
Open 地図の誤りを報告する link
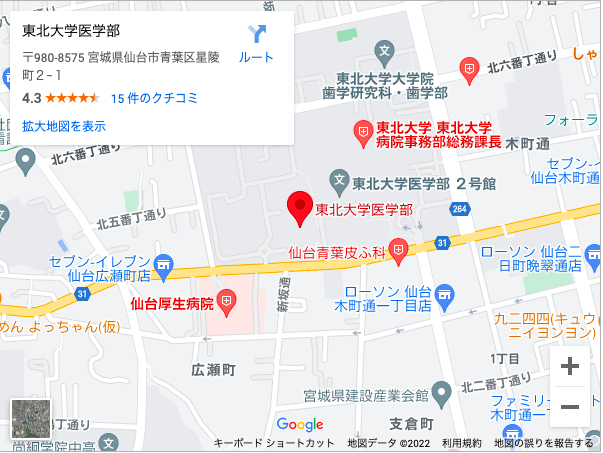[x=543, y=443]
